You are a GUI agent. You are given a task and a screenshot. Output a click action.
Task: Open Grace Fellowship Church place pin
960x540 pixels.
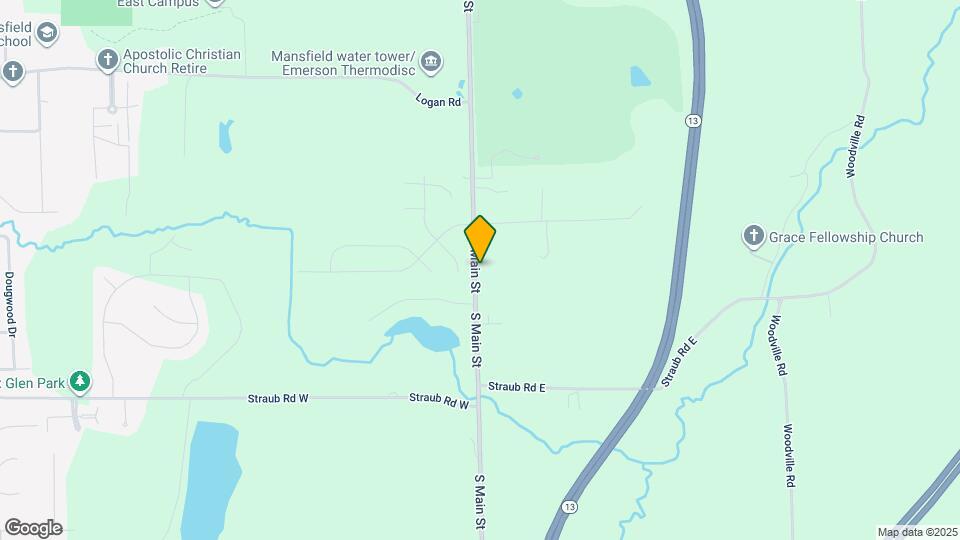pyautogui.click(x=754, y=237)
